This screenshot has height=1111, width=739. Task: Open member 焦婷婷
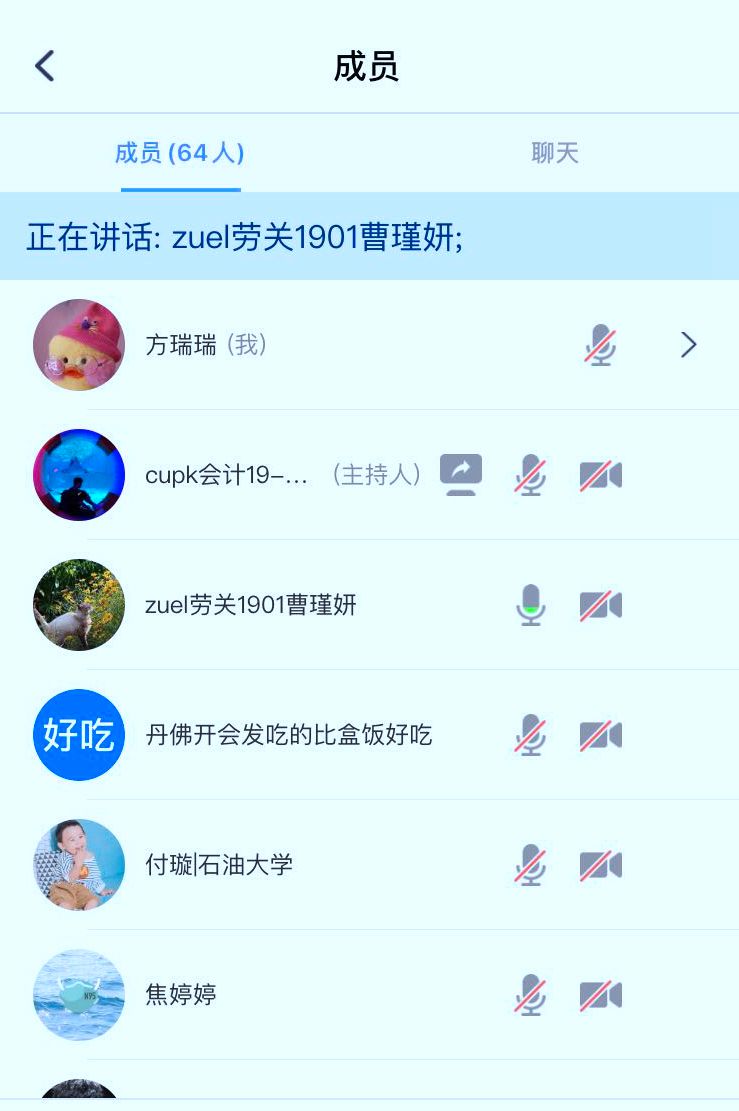[181, 995]
